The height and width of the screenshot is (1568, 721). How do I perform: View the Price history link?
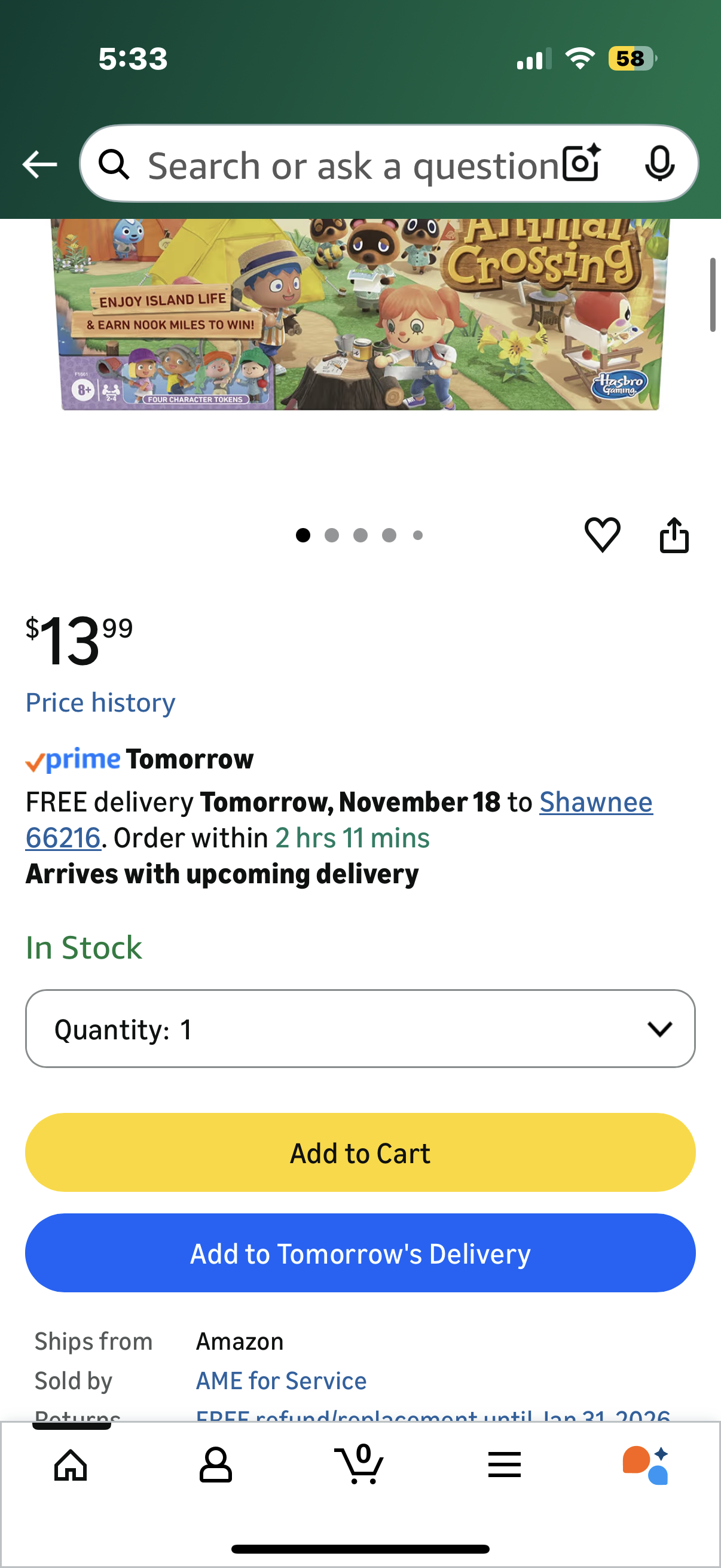(x=100, y=703)
